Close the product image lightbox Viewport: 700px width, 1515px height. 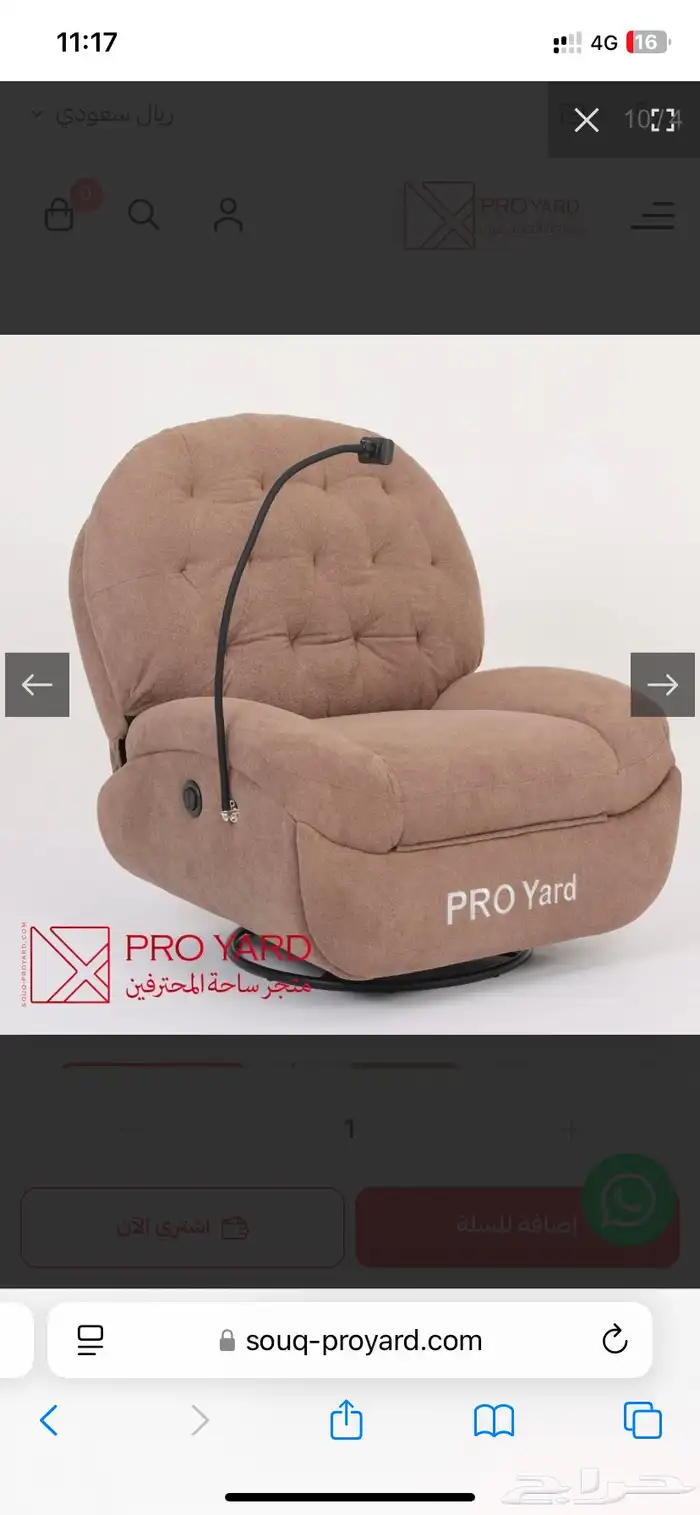tap(586, 121)
